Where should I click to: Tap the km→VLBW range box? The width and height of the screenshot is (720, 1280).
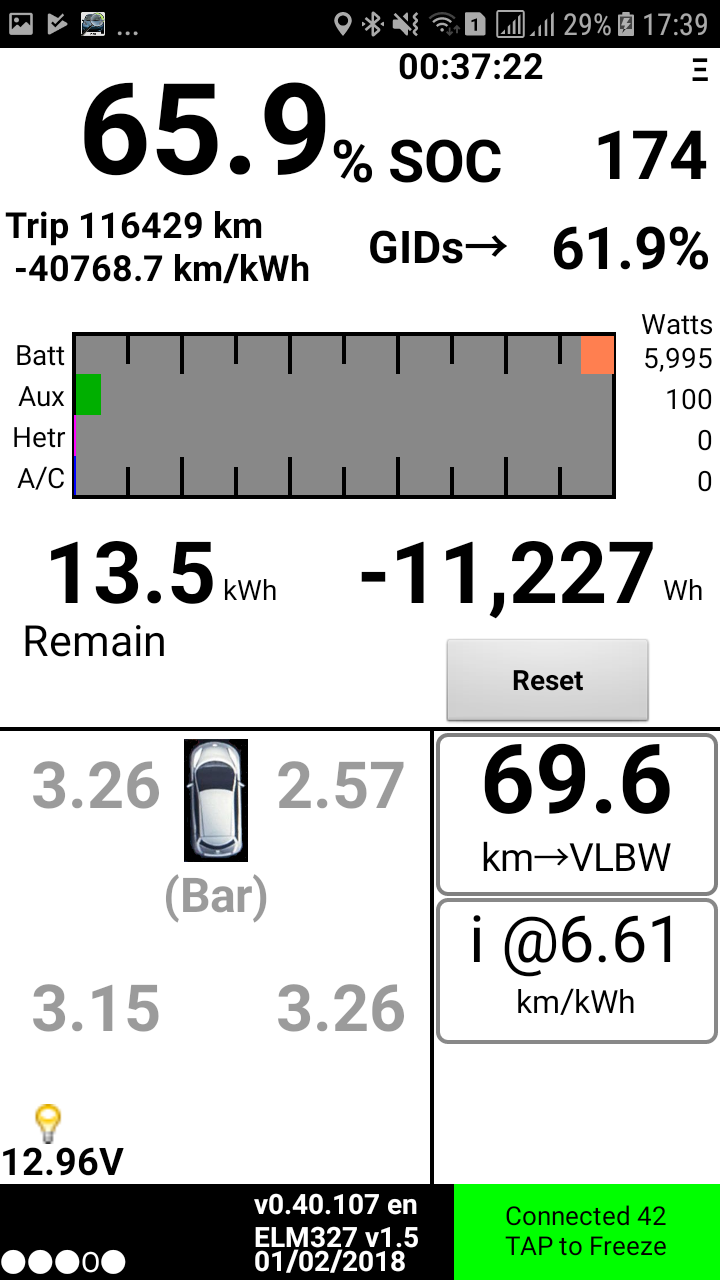click(x=577, y=814)
